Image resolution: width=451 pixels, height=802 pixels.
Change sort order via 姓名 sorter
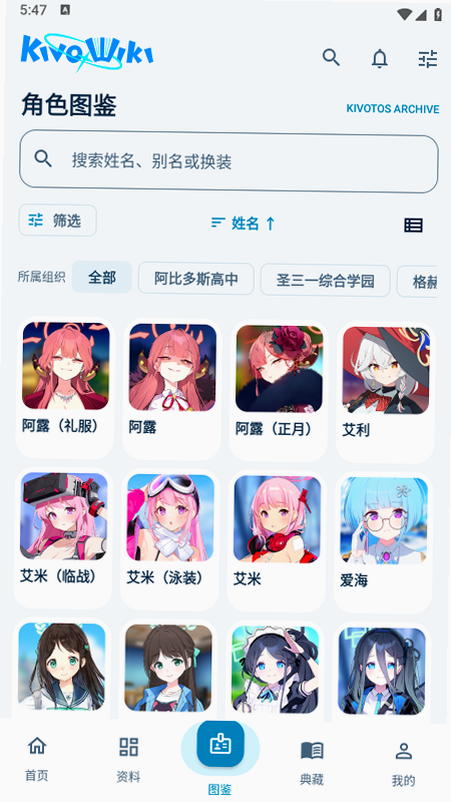(243, 223)
